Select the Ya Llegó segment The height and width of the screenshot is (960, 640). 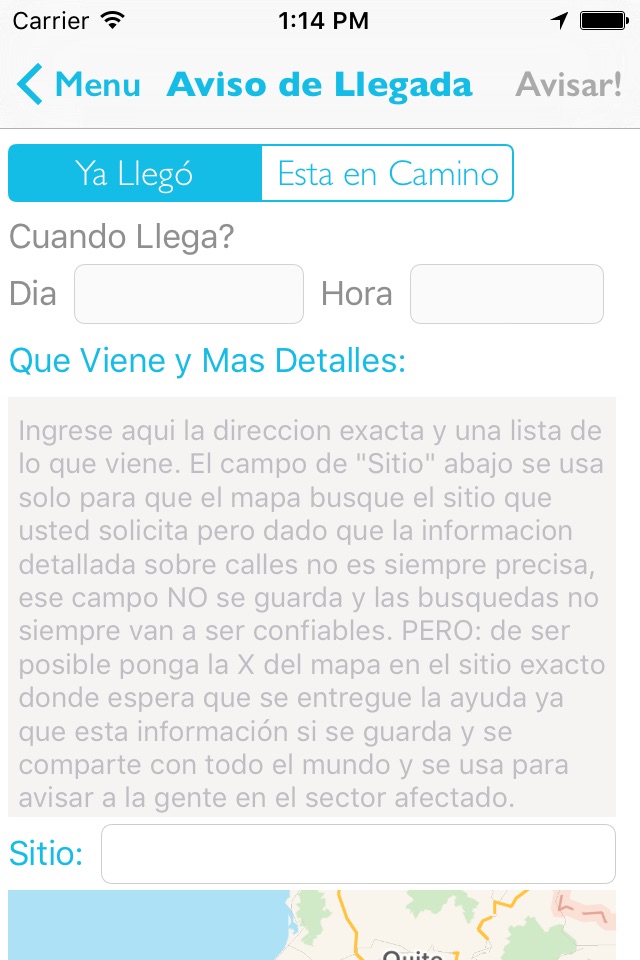click(x=135, y=174)
